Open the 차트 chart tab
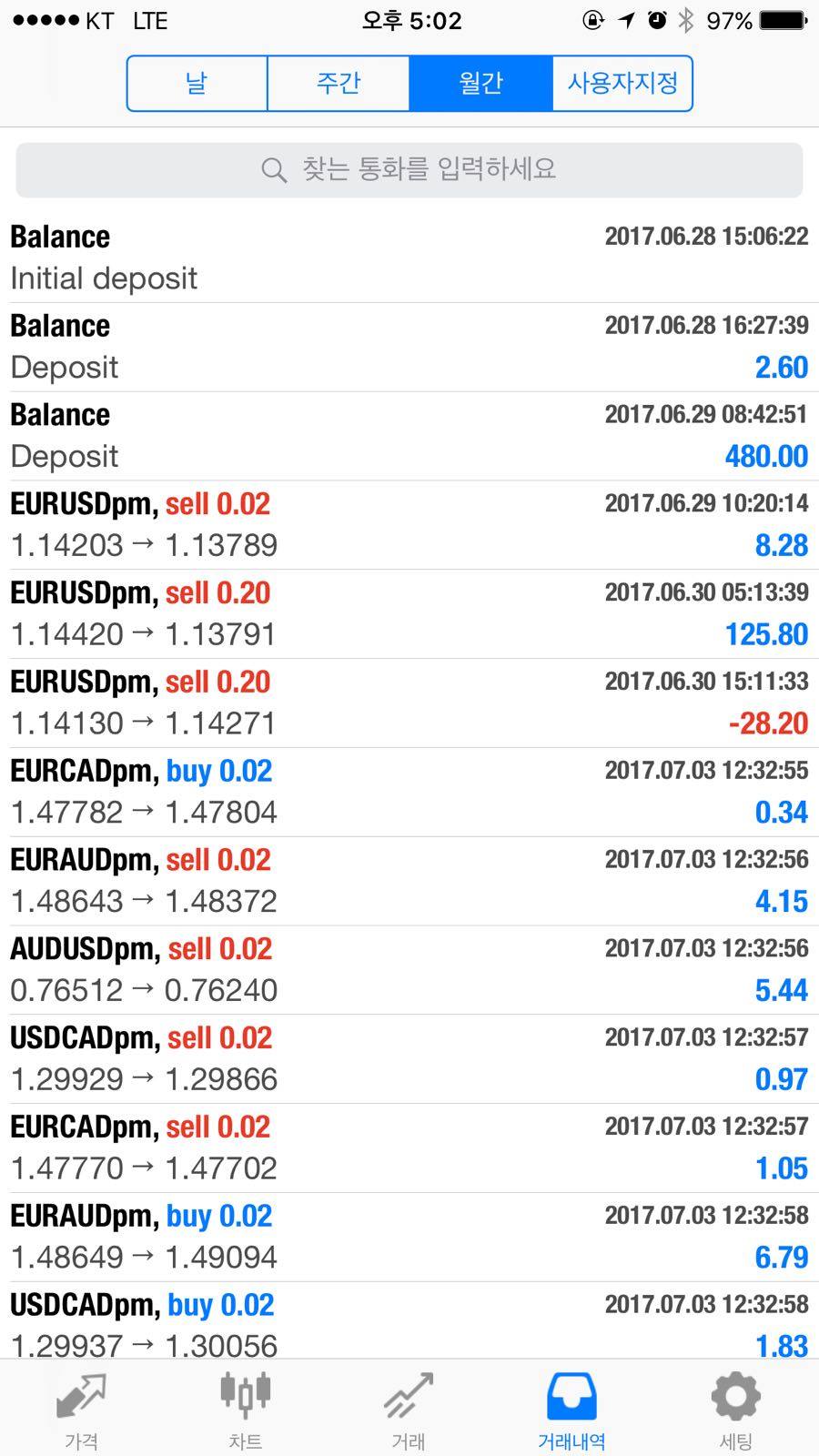 [x=246, y=1409]
